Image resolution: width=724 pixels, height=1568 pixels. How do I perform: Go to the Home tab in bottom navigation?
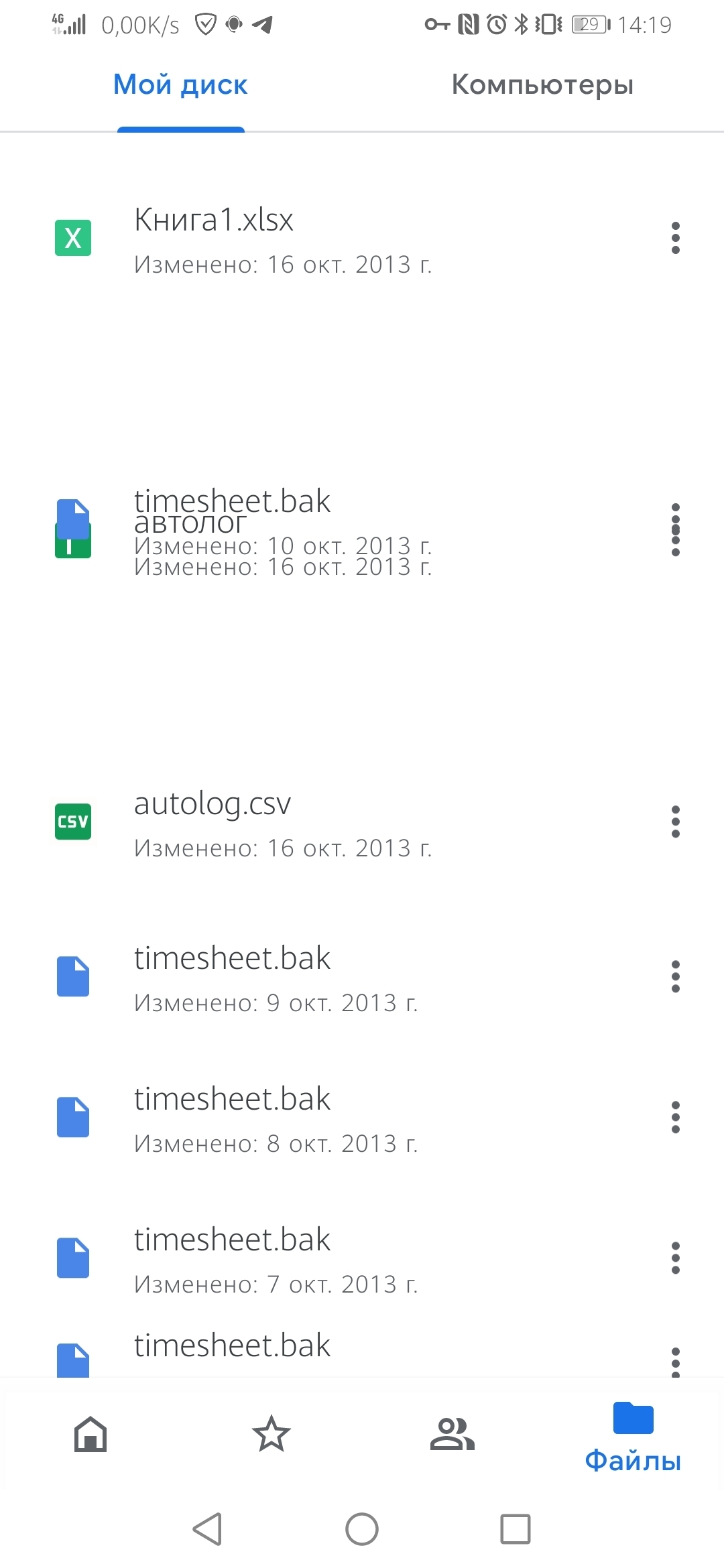pyautogui.click(x=90, y=1435)
